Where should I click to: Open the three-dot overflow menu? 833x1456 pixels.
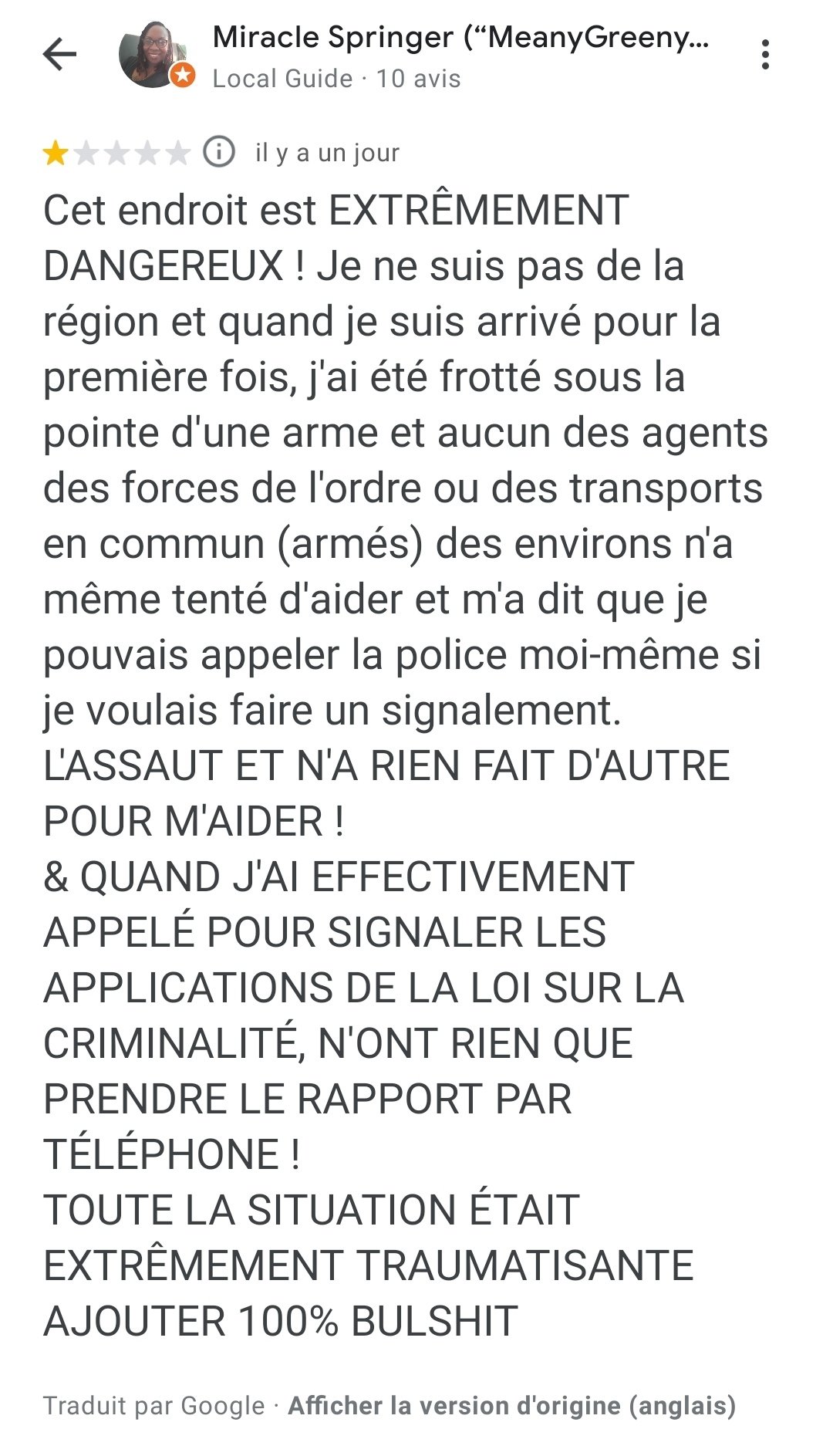point(765,55)
